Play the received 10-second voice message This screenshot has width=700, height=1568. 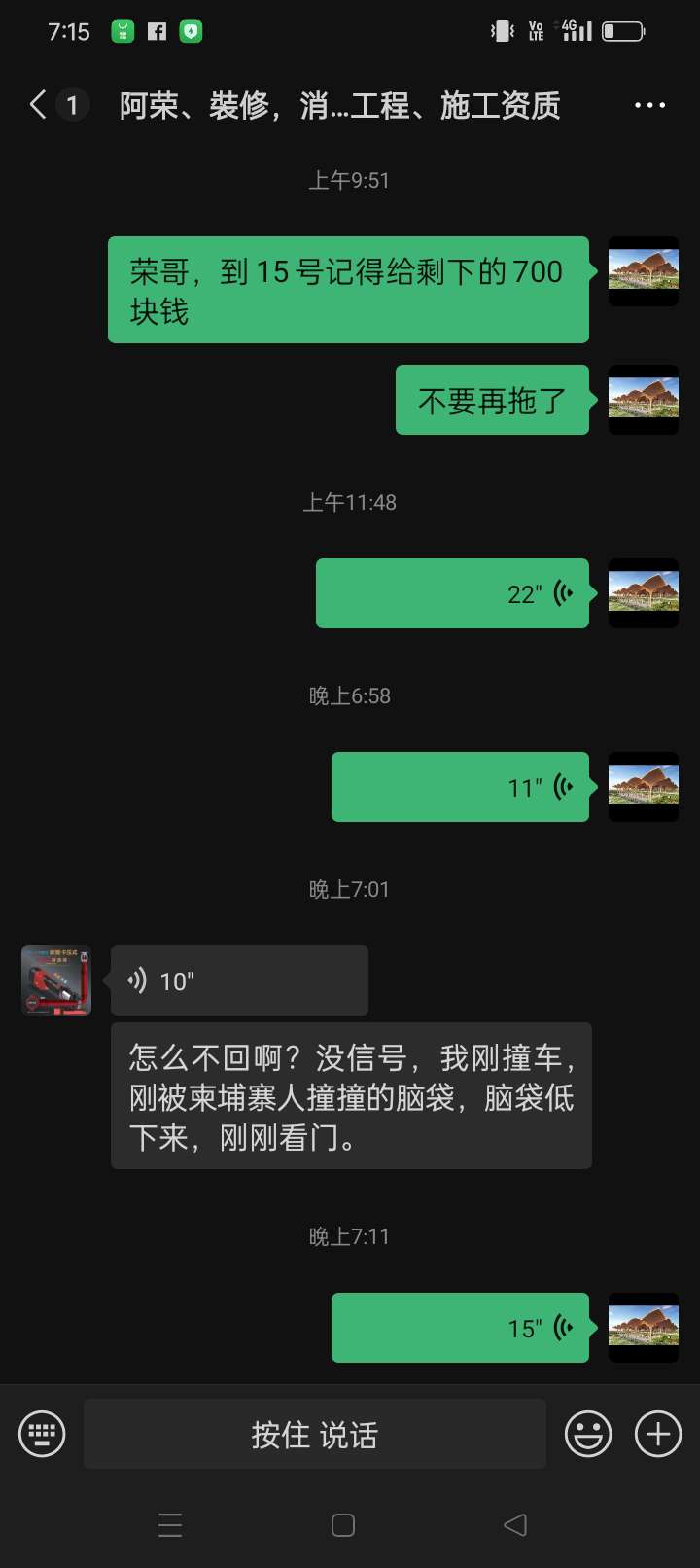[x=239, y=980]
